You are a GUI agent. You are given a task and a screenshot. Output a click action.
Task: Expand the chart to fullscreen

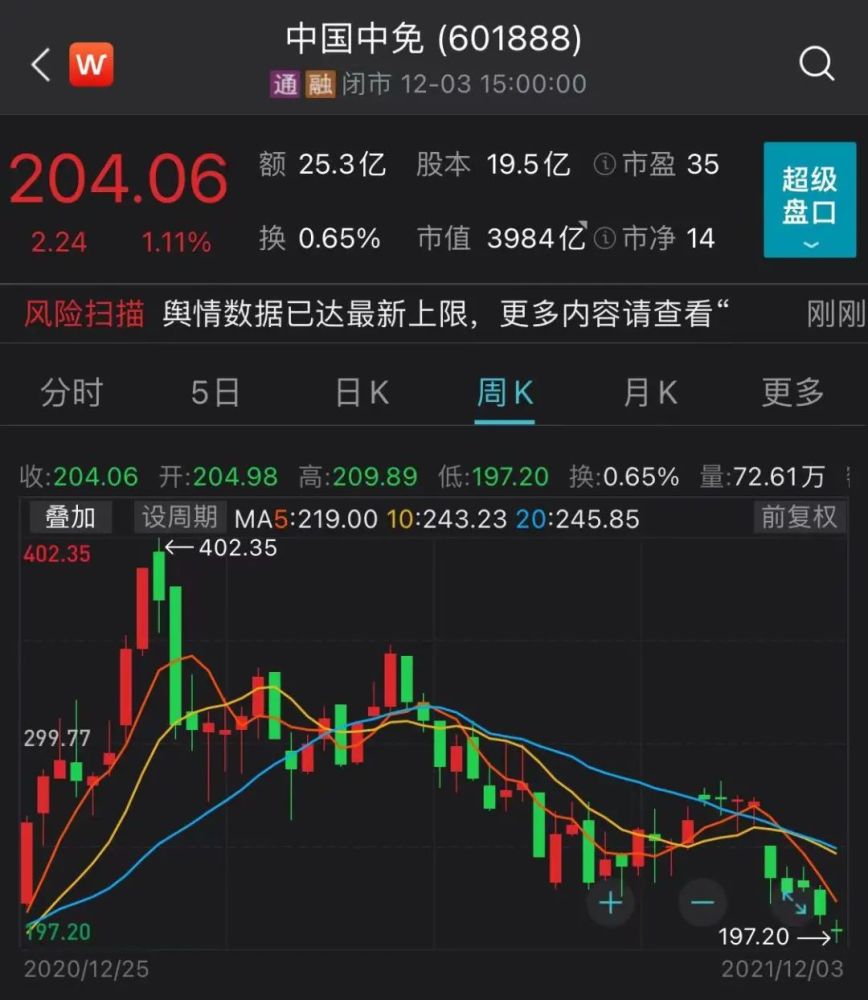794,902
